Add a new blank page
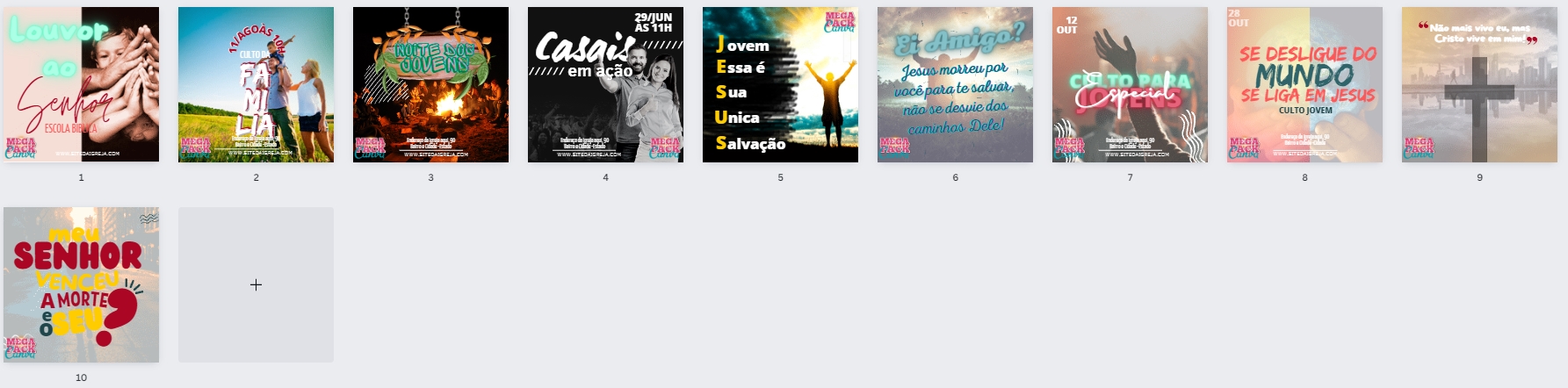Screen dimensions: 1568x388 pyautogui.click(x=256, y=284)
